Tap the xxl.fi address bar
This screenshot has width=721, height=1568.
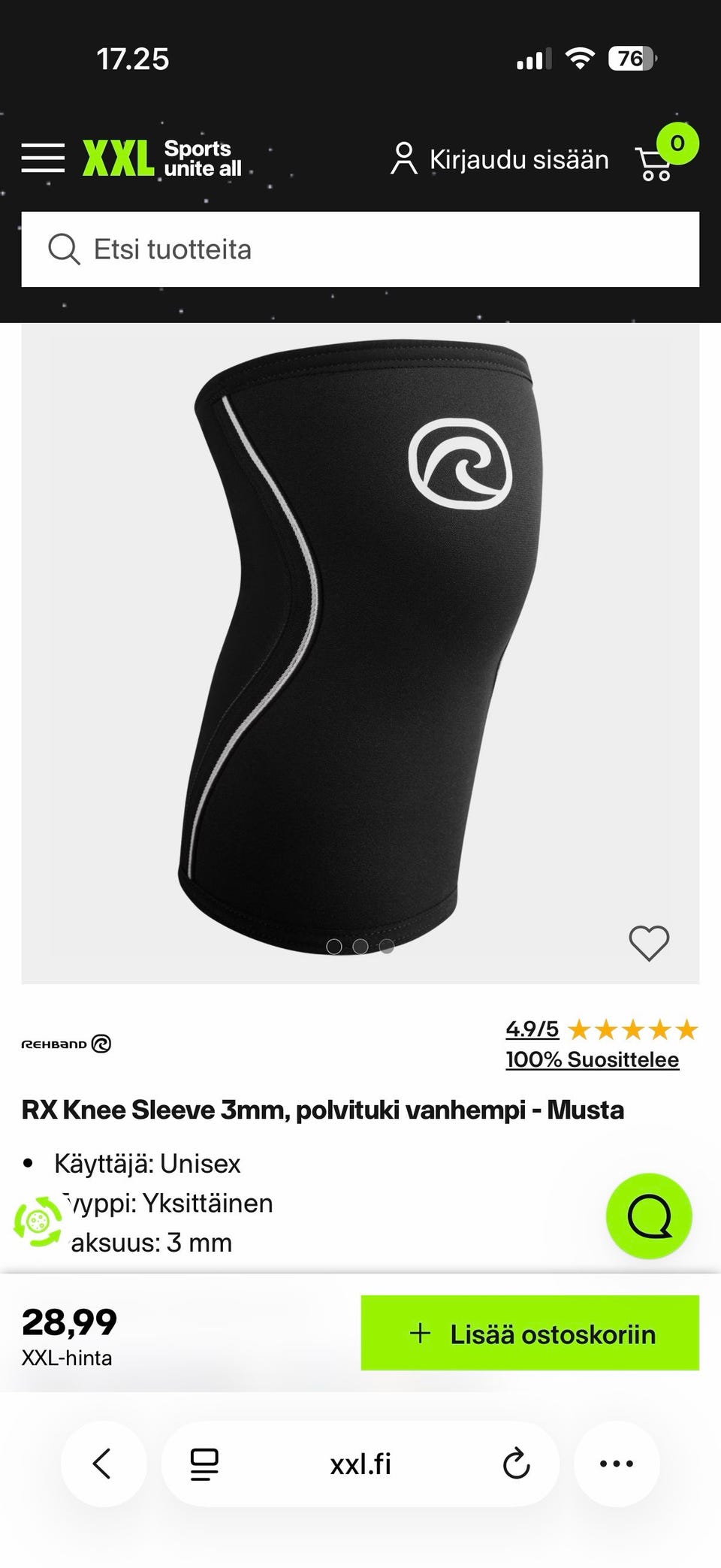coord(360,1464)
